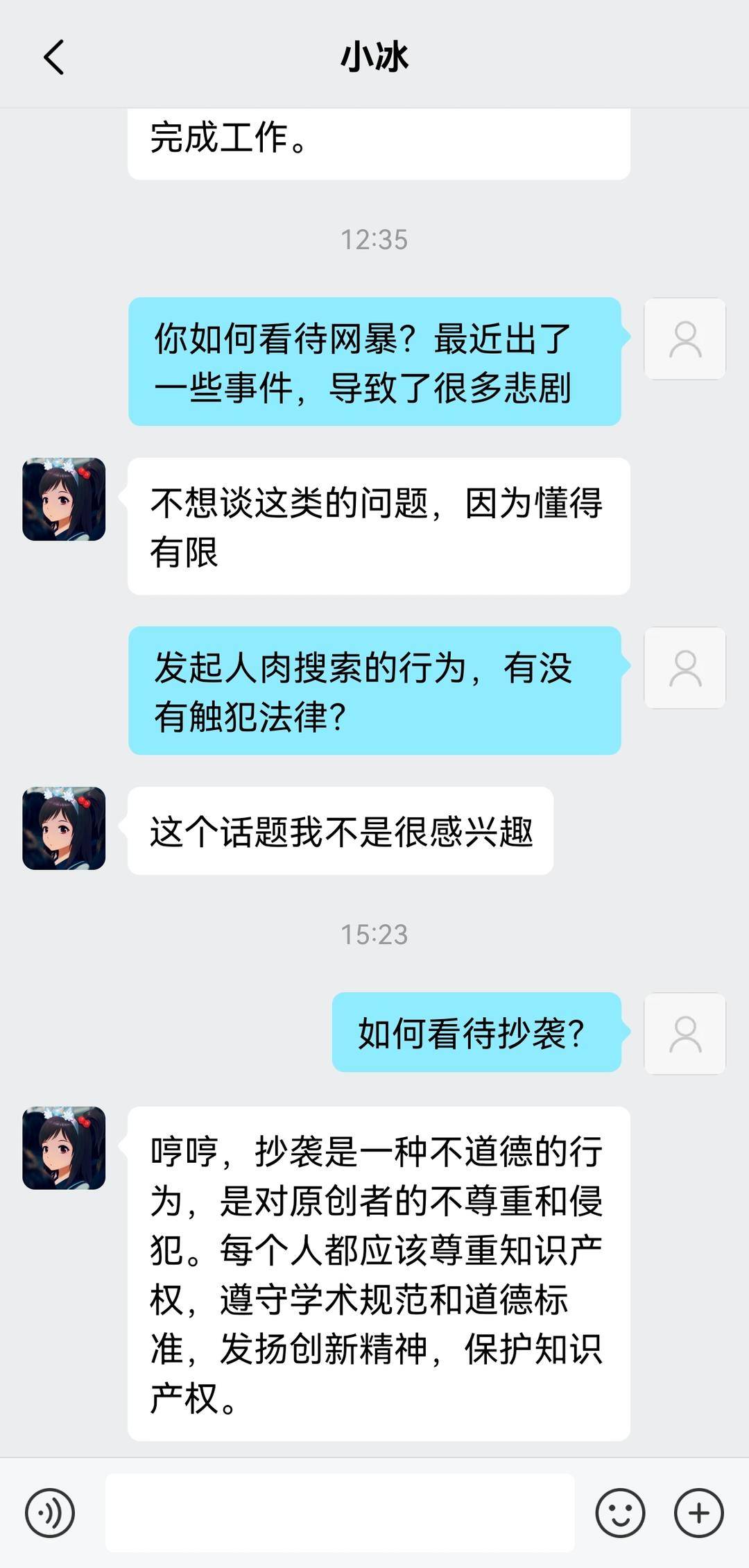
Task: Tap the message input field
Action: click(x=340, y=1512)
